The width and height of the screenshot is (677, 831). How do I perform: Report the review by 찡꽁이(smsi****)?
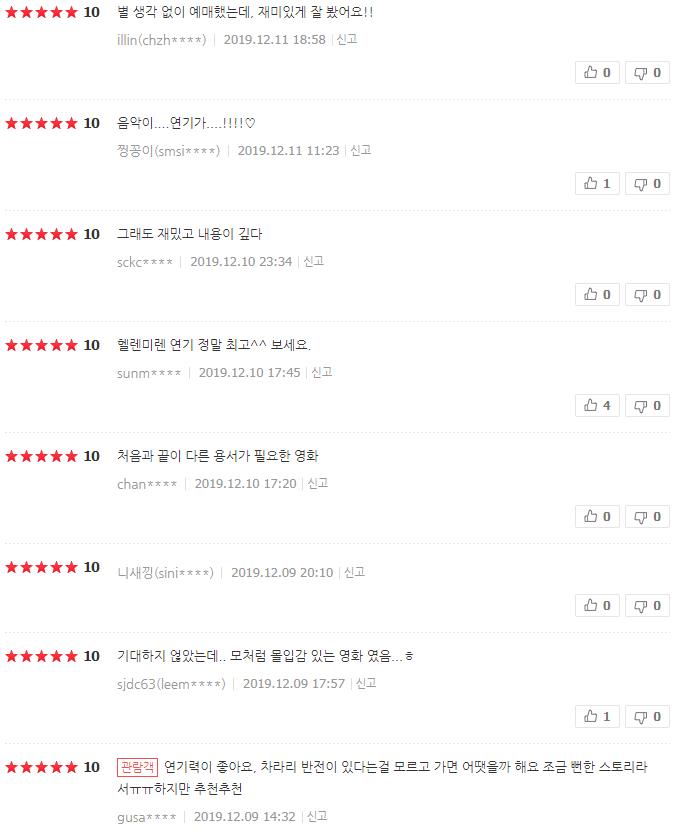tap(360, 151)
